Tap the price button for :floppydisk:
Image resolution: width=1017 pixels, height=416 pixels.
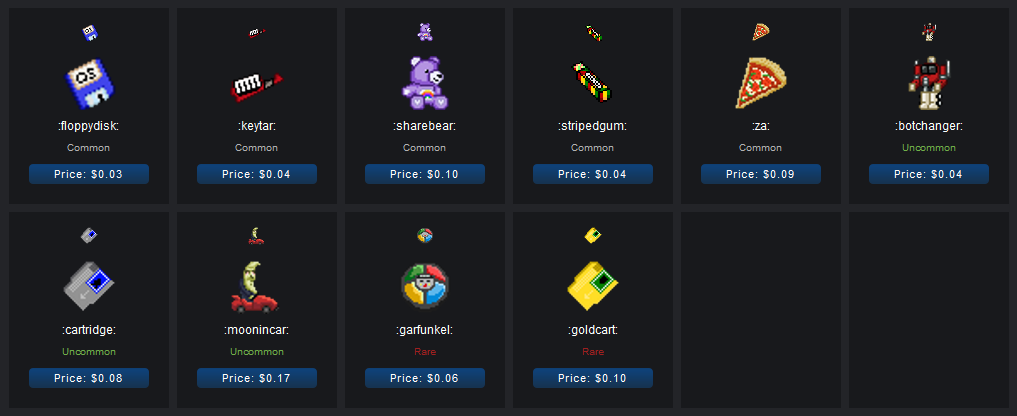click(x=89, y=174)
